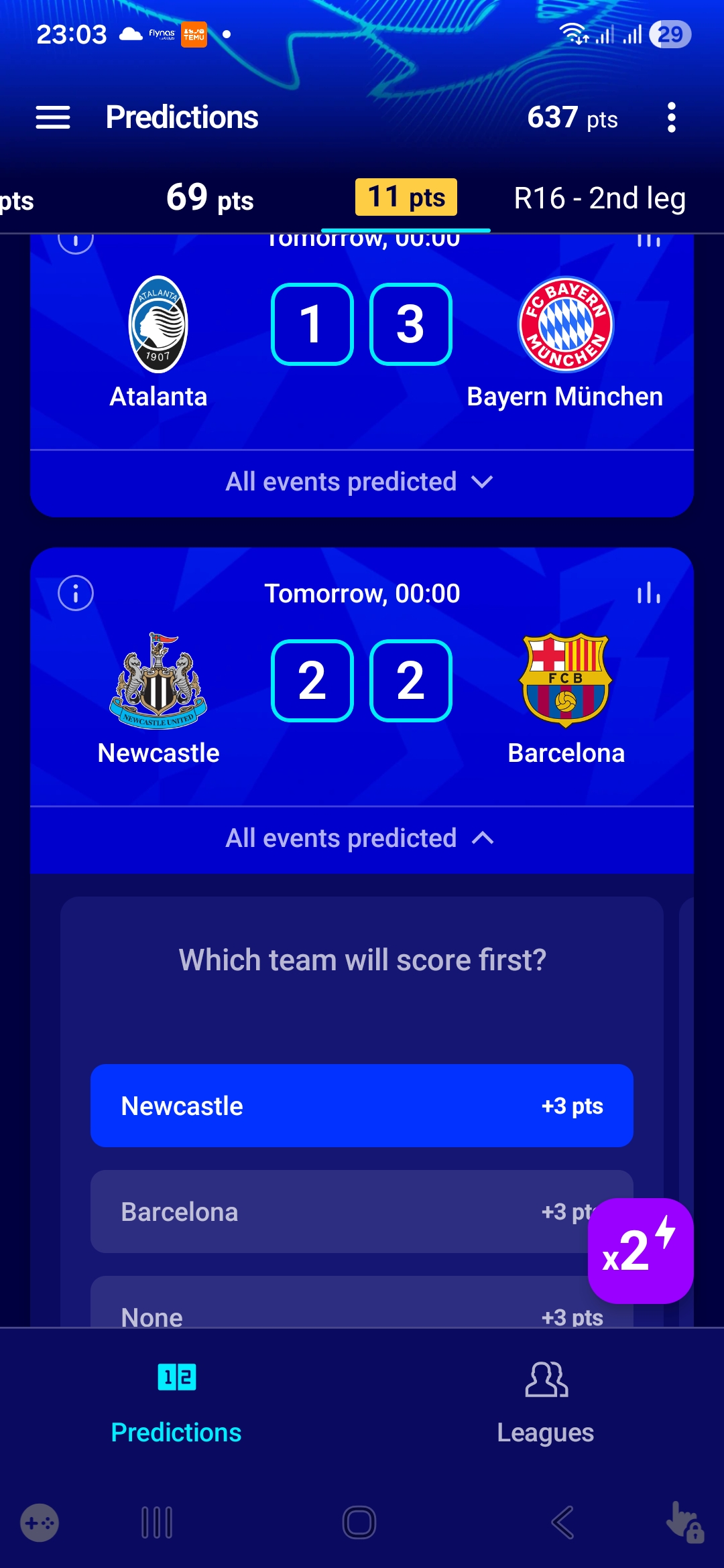Change Barcelona's predicted score

pos(410,681)
